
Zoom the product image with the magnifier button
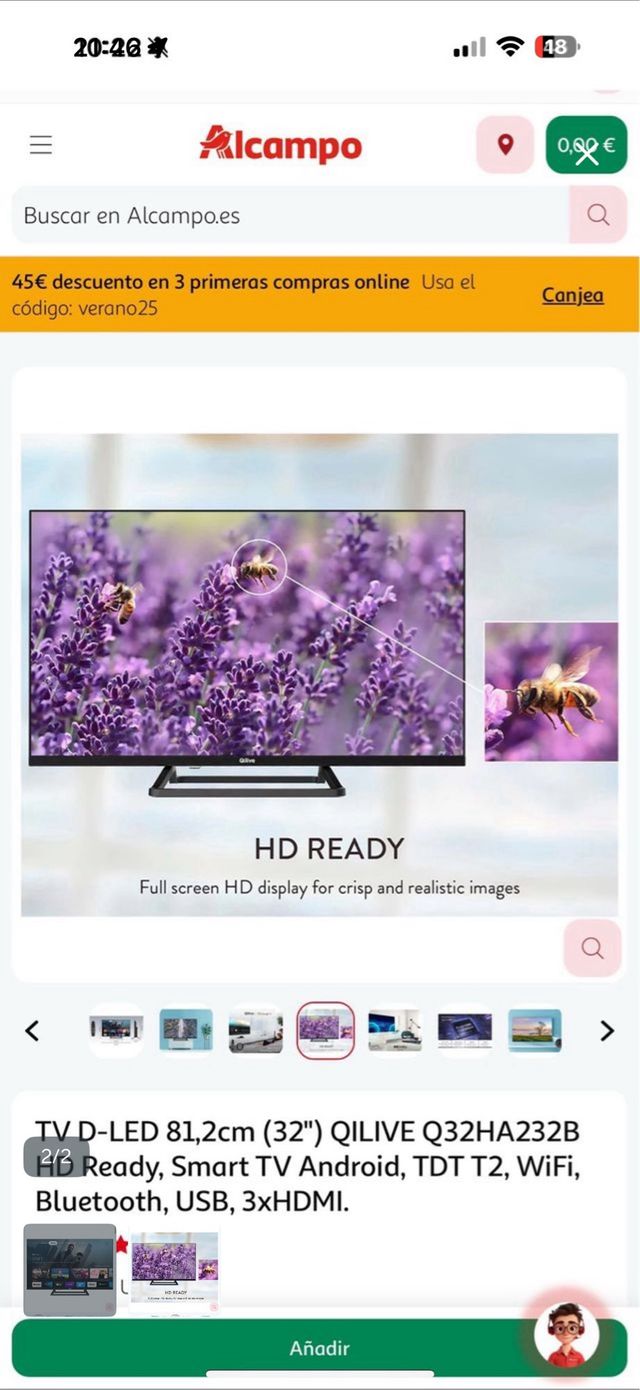(592, 948)
